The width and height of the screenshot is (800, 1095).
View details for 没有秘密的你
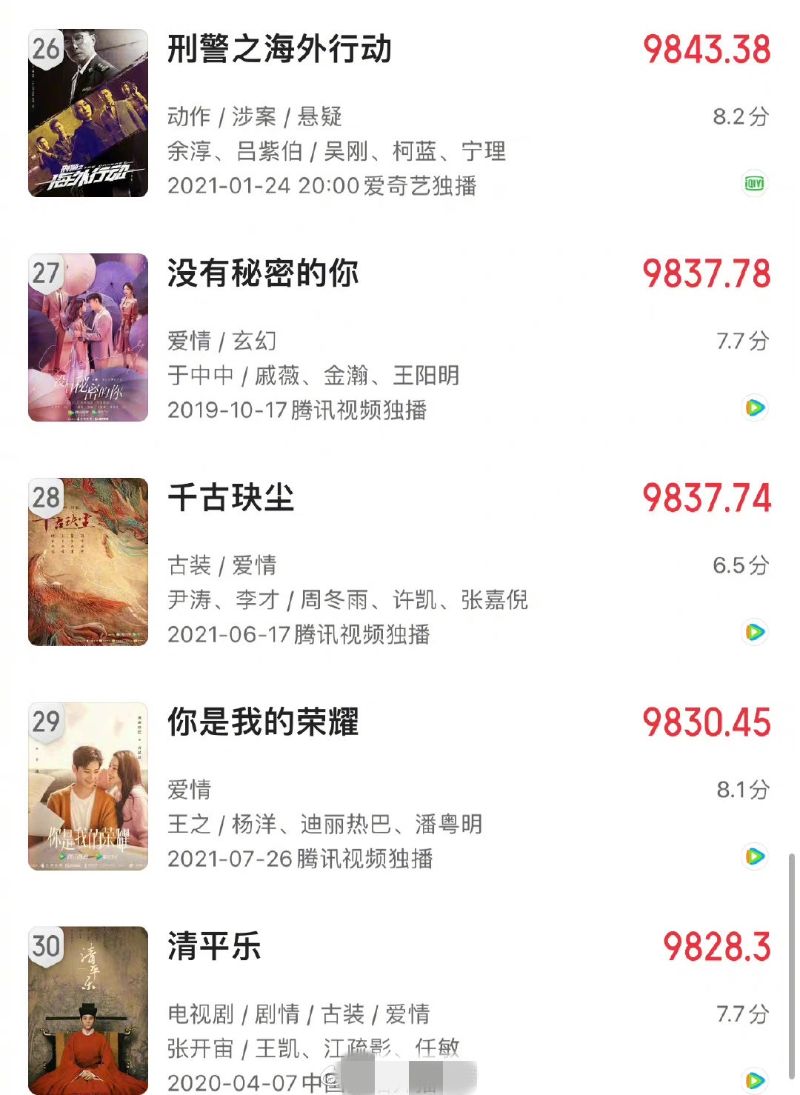tap(263, 275)
